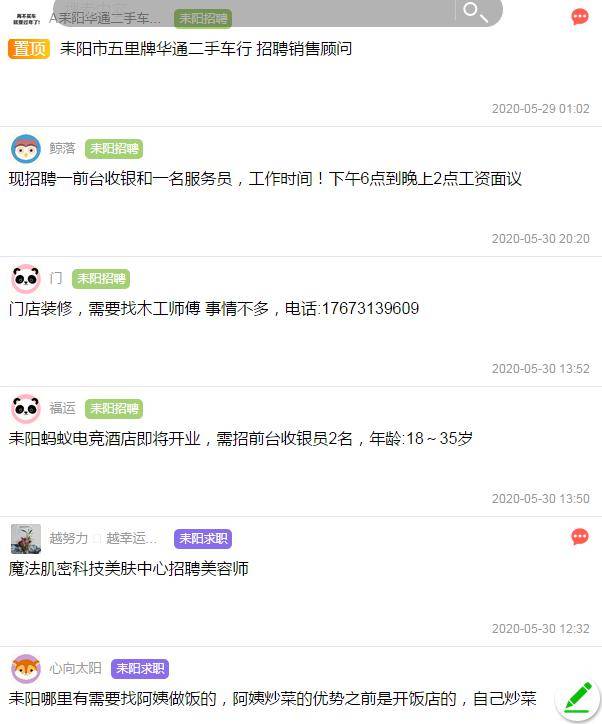The height and width of the screenshot is (724, 602).
Task: Open 鲸落's post about 前台收银和服务员
Action: tap(265, 179)
